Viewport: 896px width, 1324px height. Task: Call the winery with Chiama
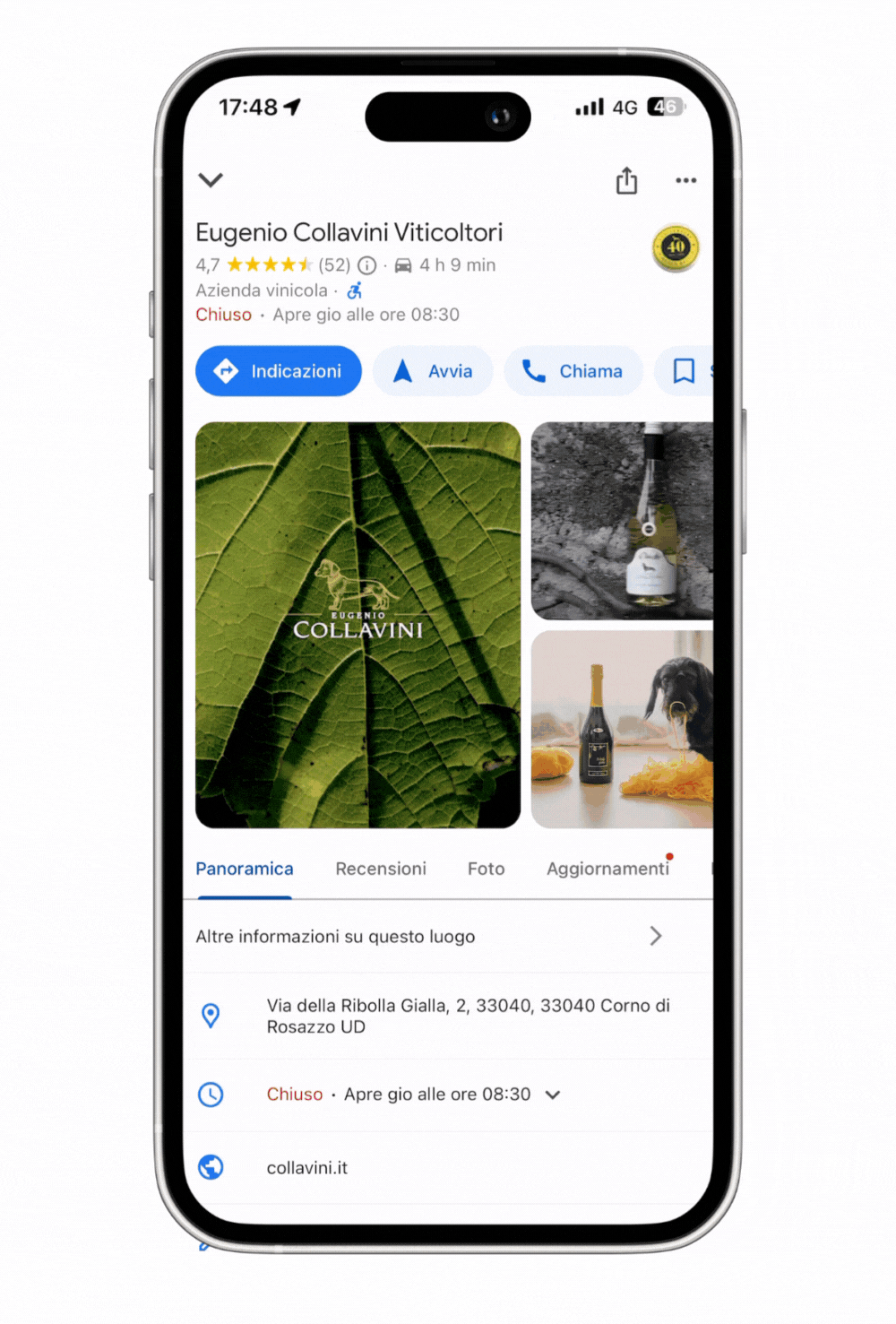pyautogui.click(x=573, y=371)
